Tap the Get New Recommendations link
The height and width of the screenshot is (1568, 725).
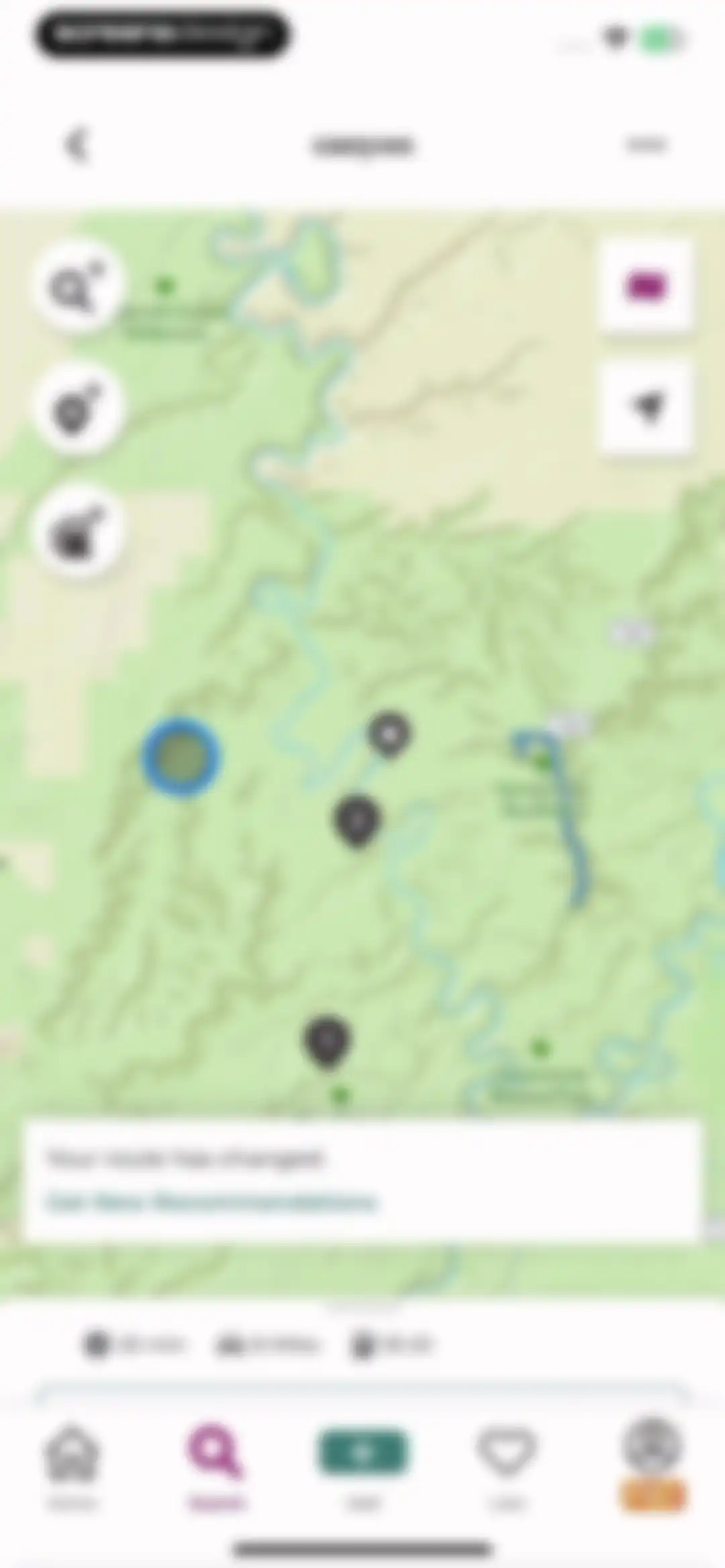pos(211,1203)
